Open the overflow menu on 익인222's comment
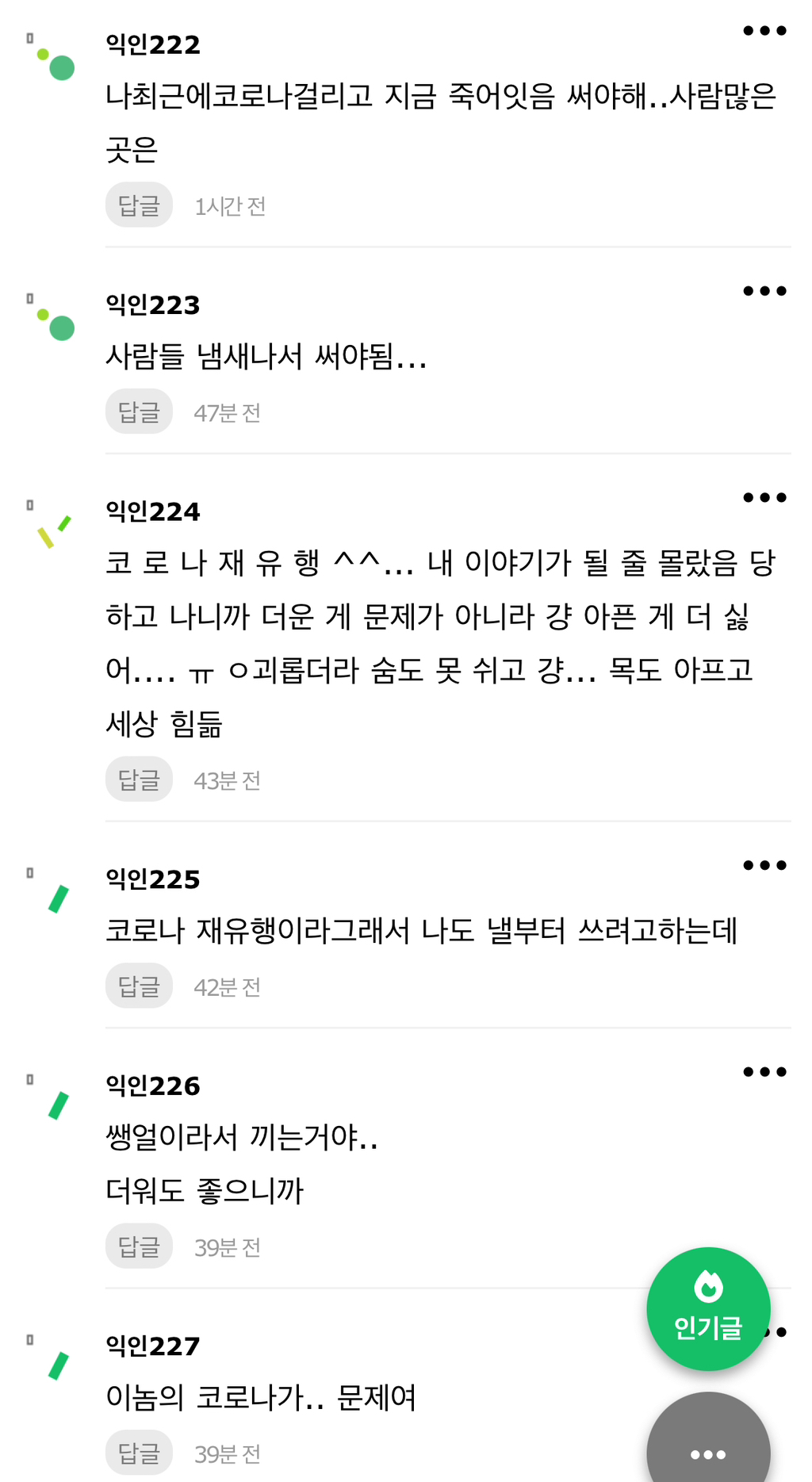Viewport: 812px width, 1482px height. (x=764, y=31)
